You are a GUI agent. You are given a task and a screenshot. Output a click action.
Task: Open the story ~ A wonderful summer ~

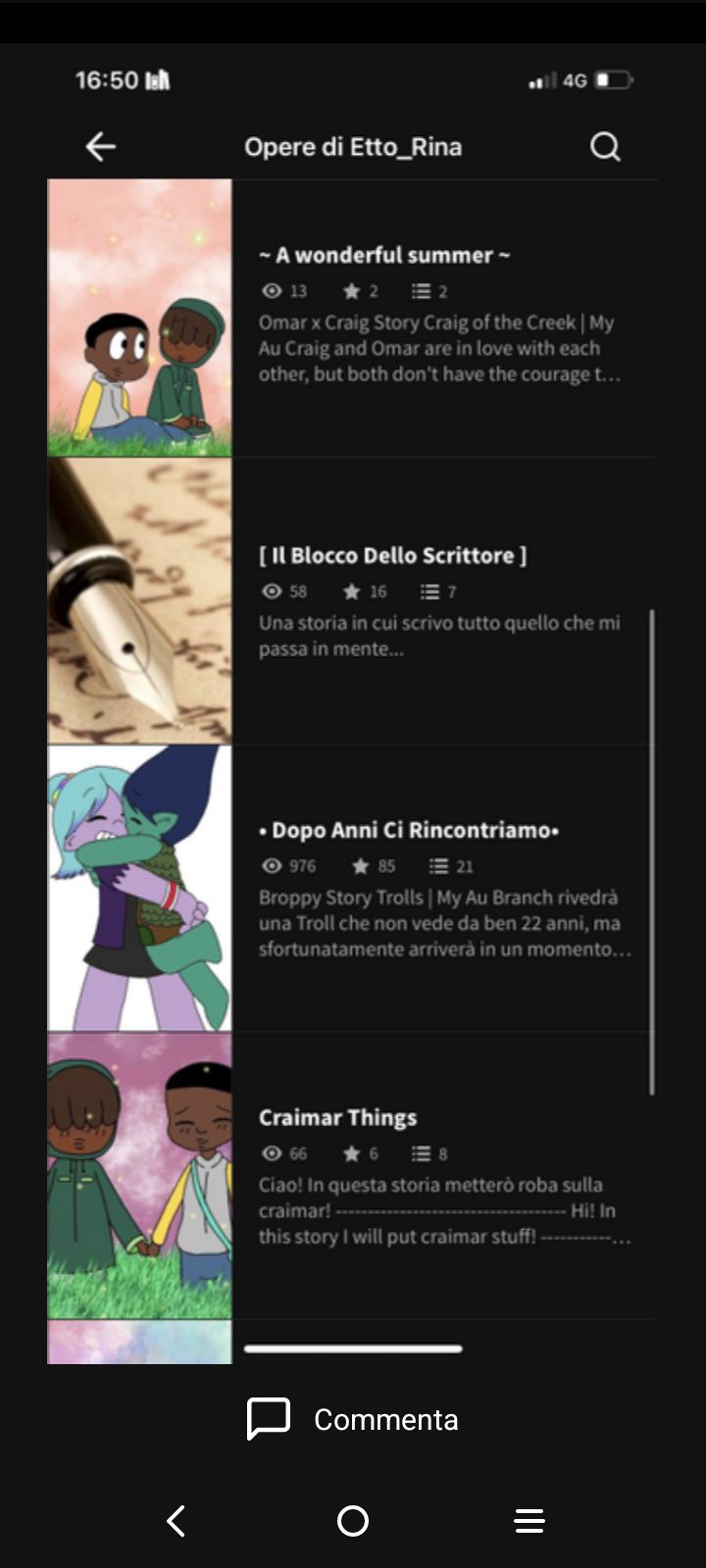tap(383, 256)
